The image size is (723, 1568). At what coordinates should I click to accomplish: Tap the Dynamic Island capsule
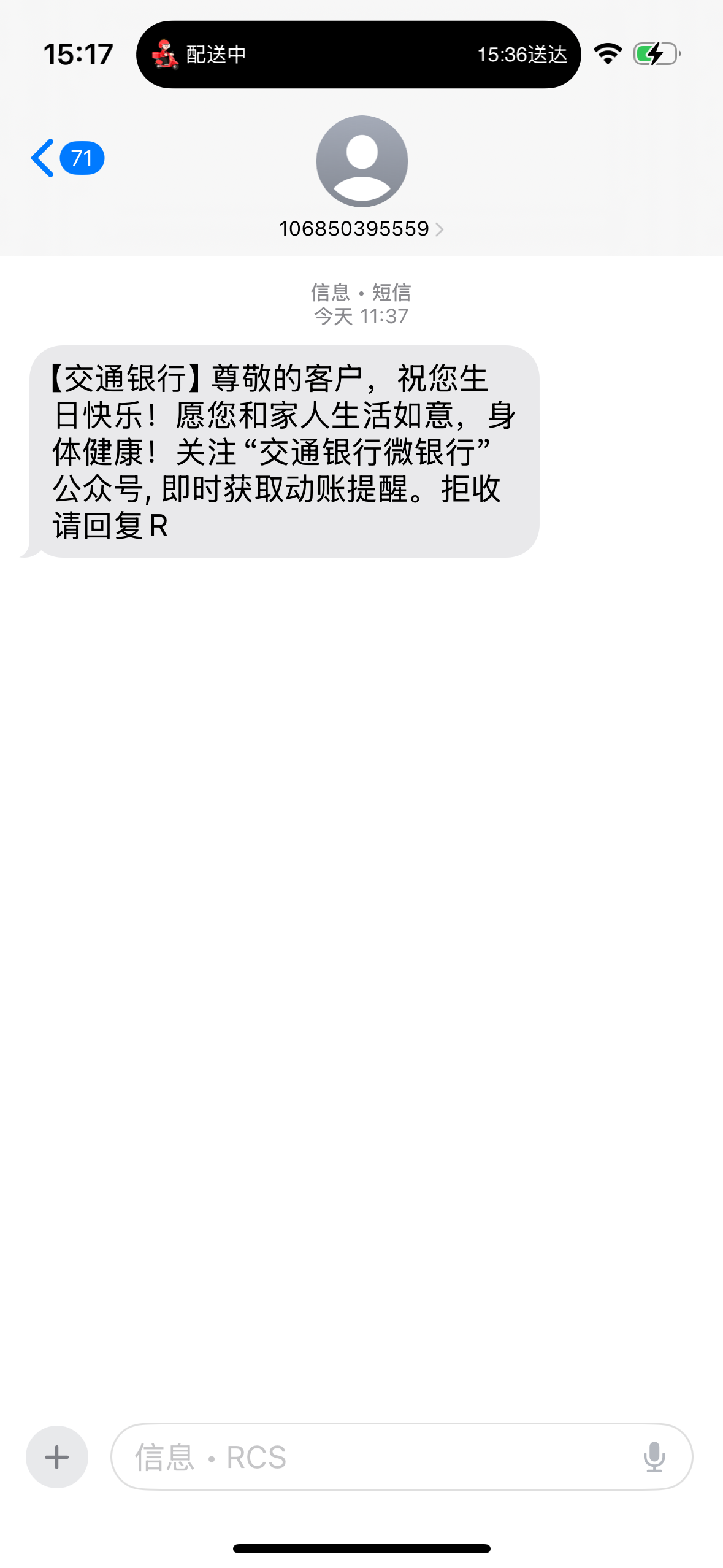pyautogui.click(x=361, y=54)
